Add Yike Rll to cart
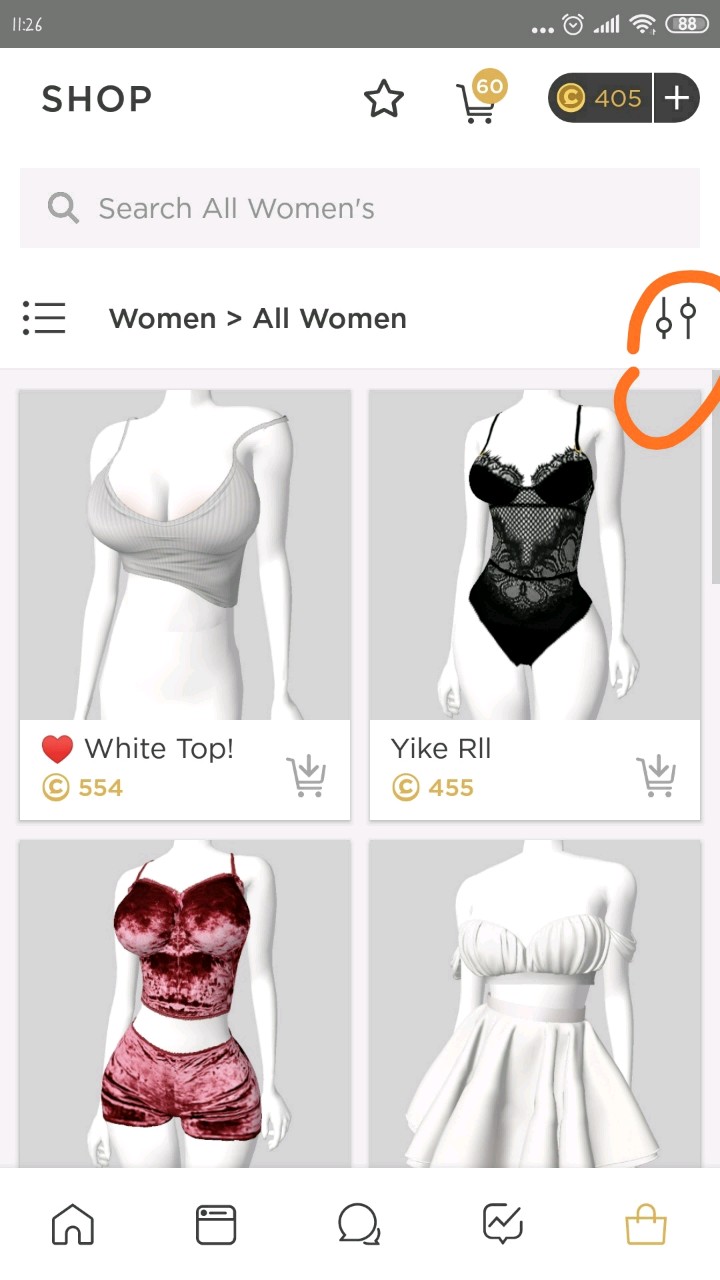 (x=656, y=775)
